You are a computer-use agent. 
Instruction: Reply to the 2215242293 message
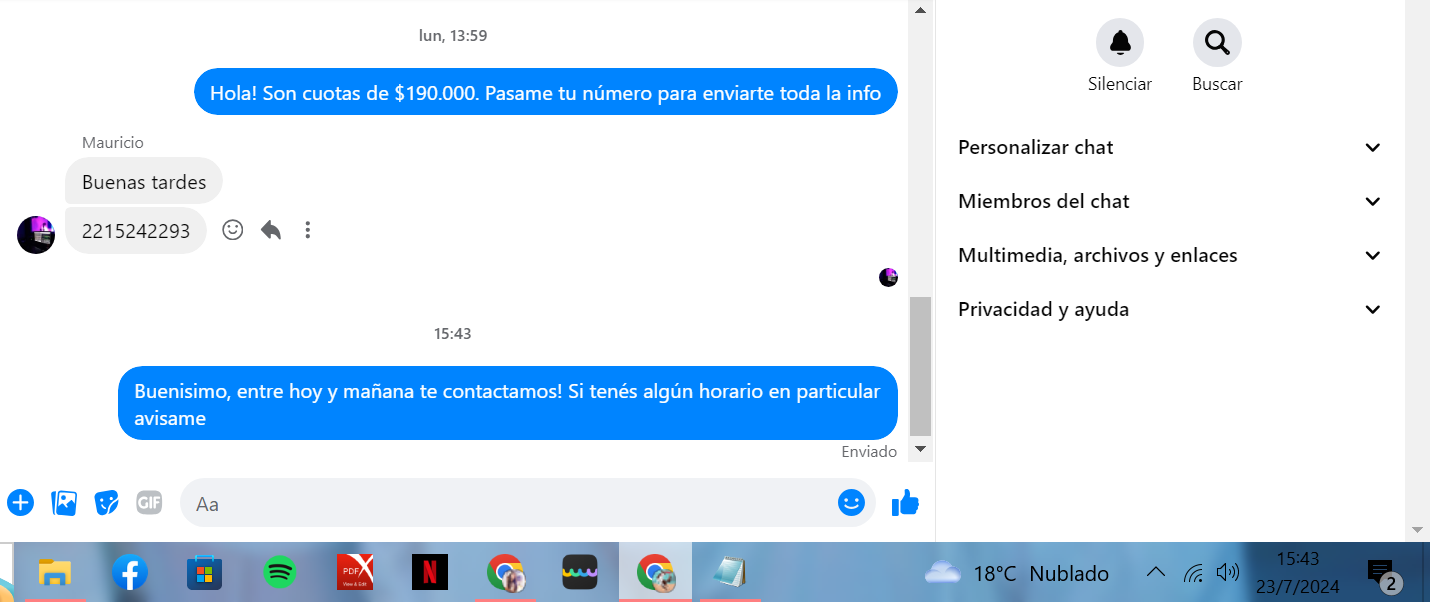[x=270, y=230]
